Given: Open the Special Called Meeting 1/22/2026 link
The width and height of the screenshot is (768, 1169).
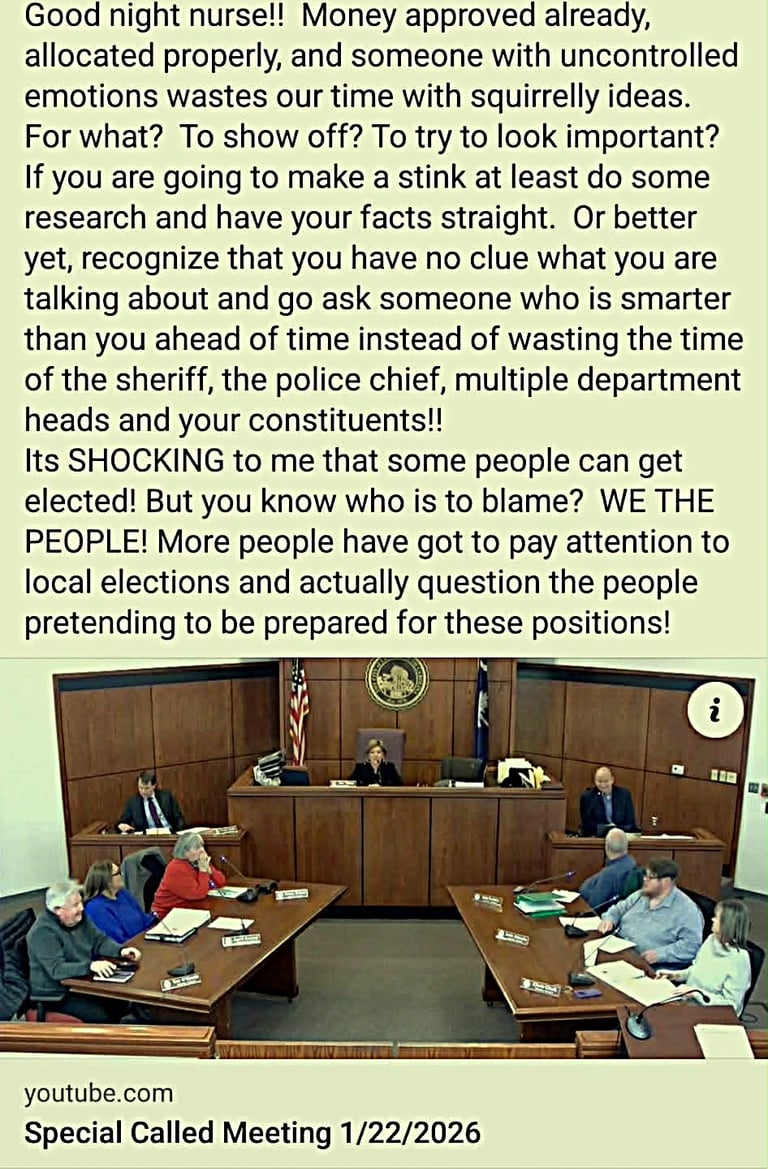Looking at the screenshot, I should (x=252, y=1133).
